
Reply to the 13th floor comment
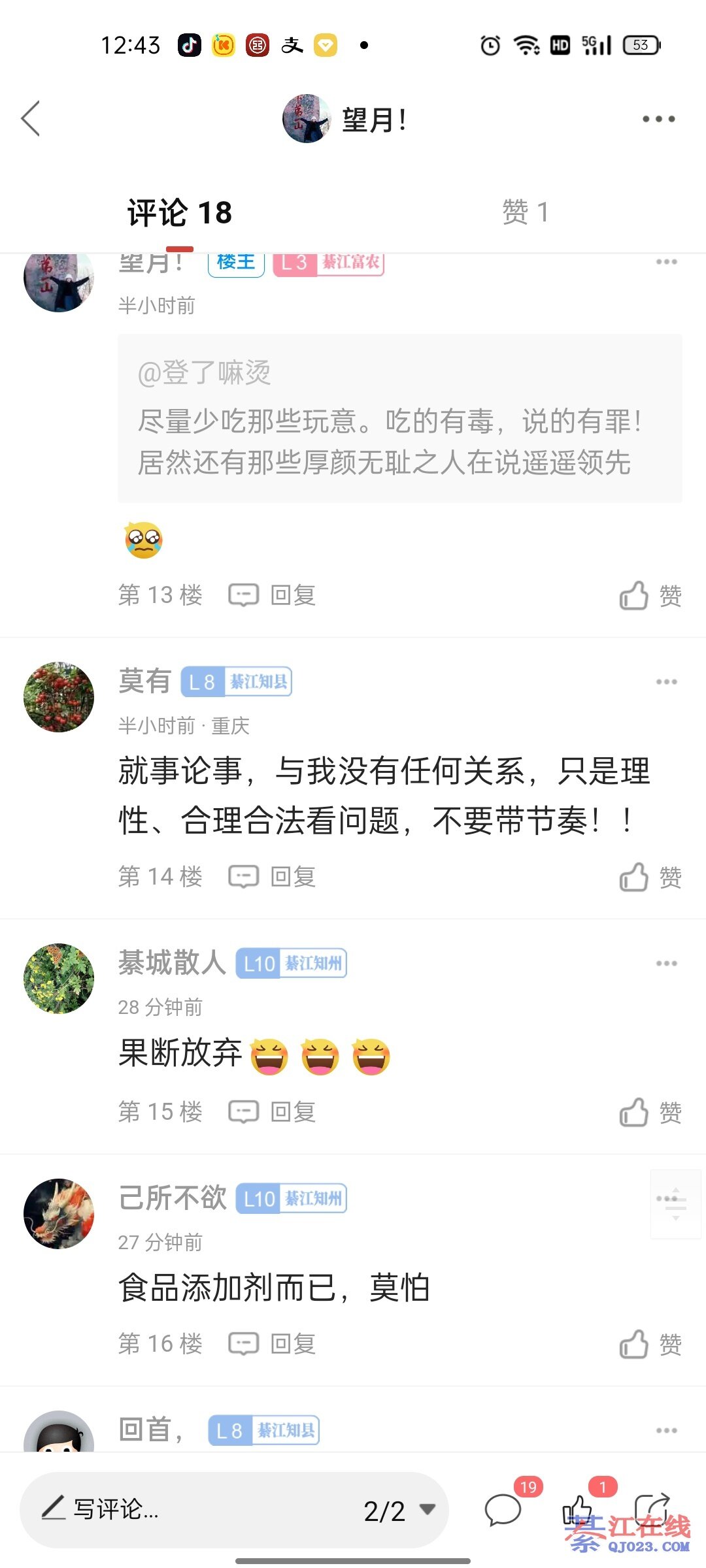pyautogui.click(x=273, y=595)
